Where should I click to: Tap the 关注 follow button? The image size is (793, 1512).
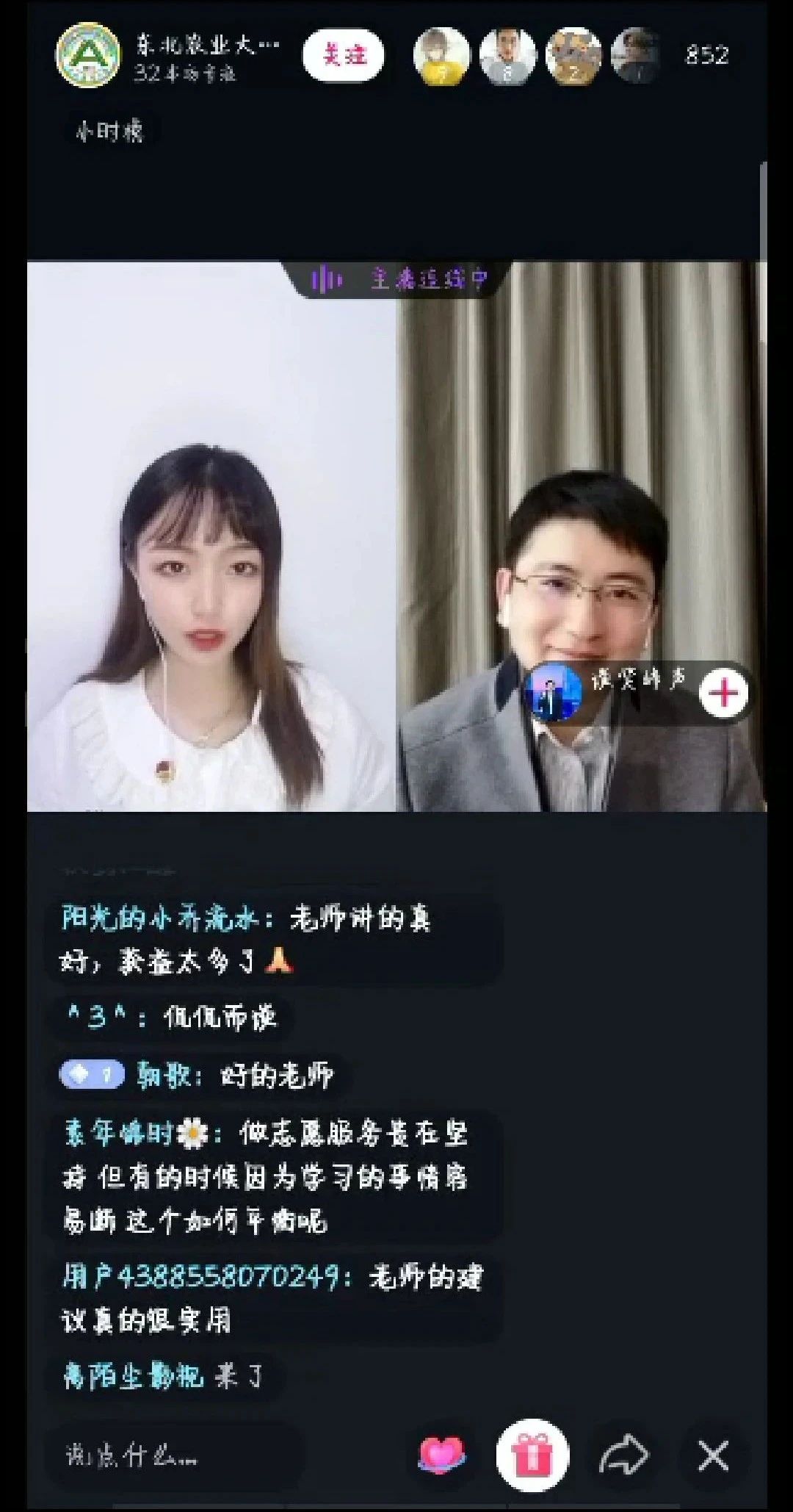[344, 54]
